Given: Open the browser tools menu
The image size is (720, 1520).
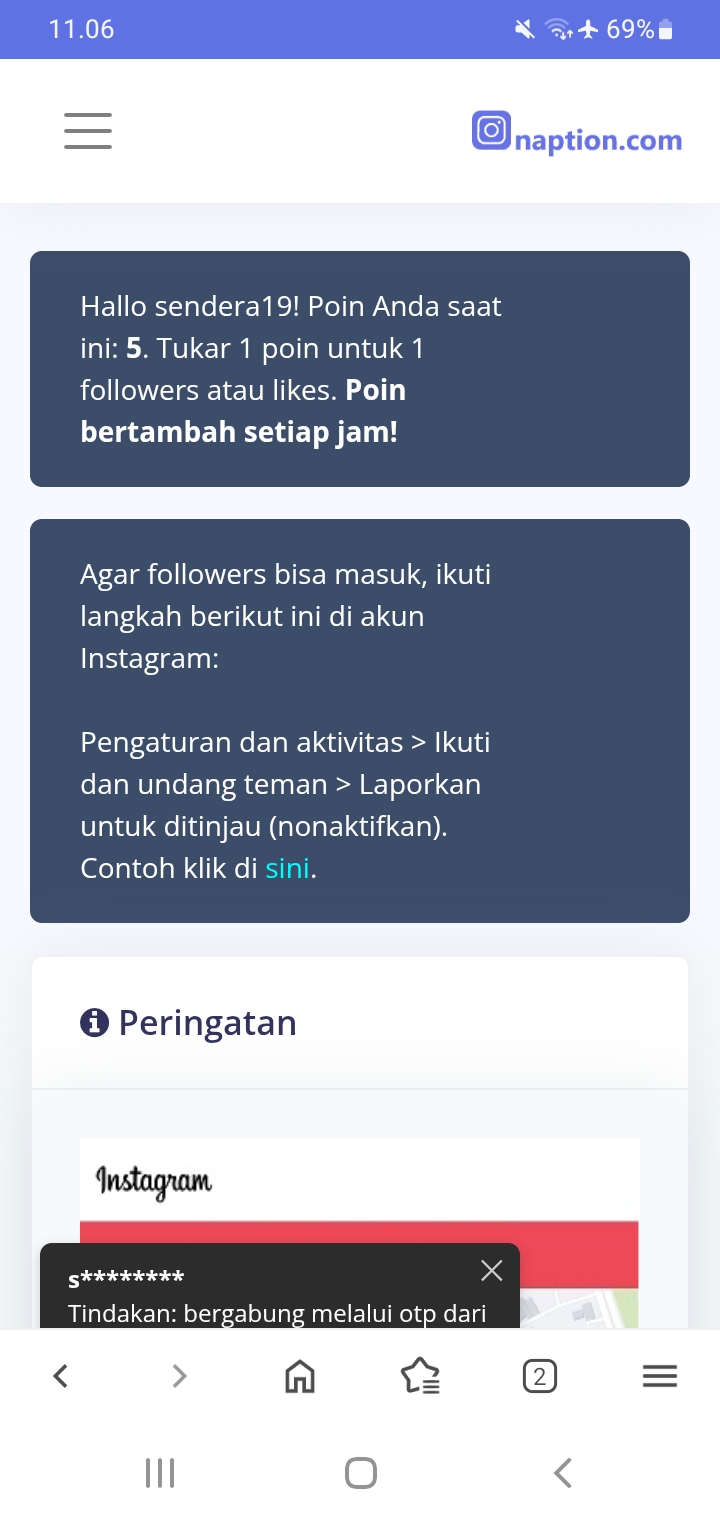Looking at the screenshot, I should [x=659, y=1377].
